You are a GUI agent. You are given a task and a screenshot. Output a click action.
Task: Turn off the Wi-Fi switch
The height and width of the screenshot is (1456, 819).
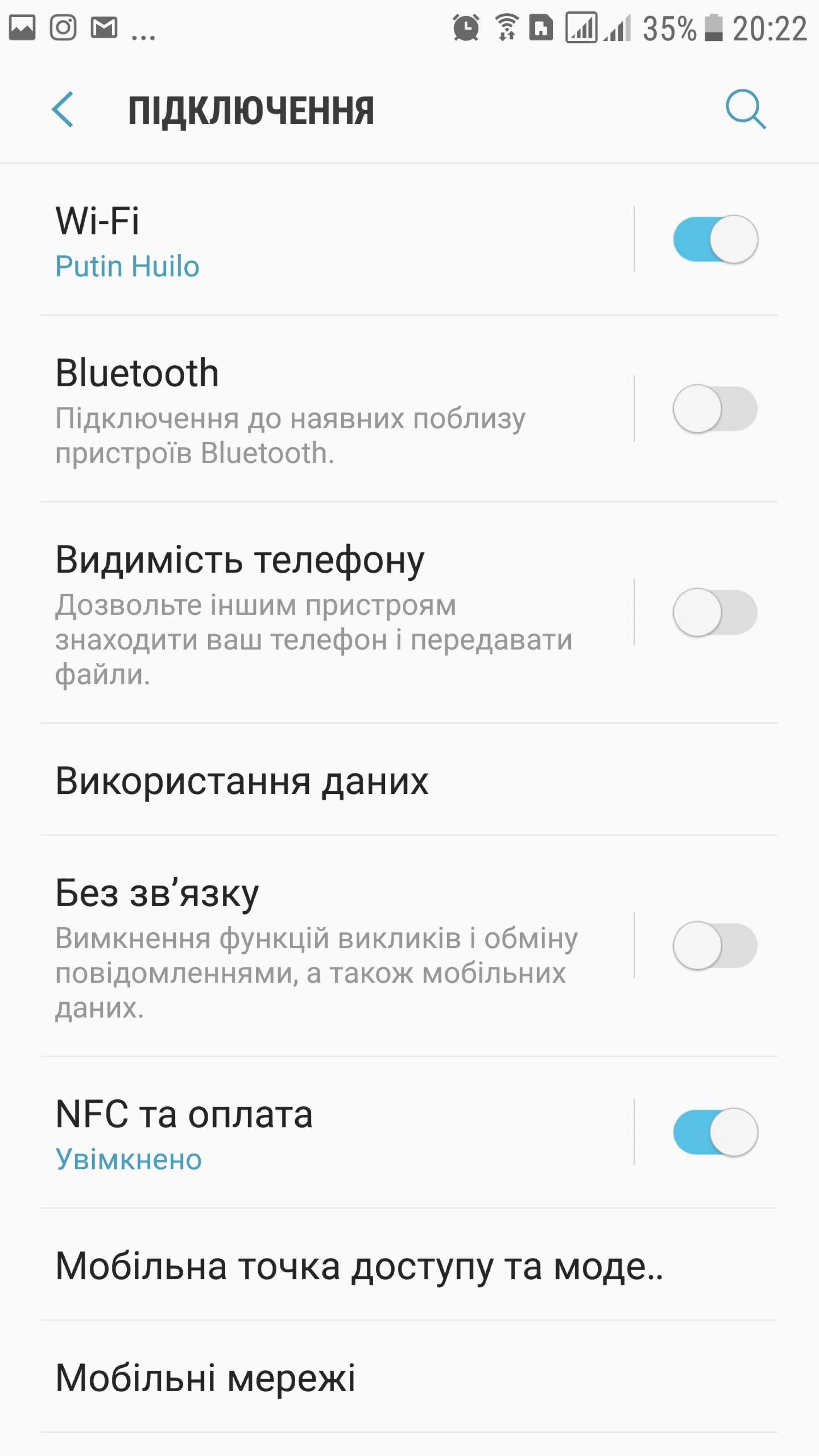[714, 239]
